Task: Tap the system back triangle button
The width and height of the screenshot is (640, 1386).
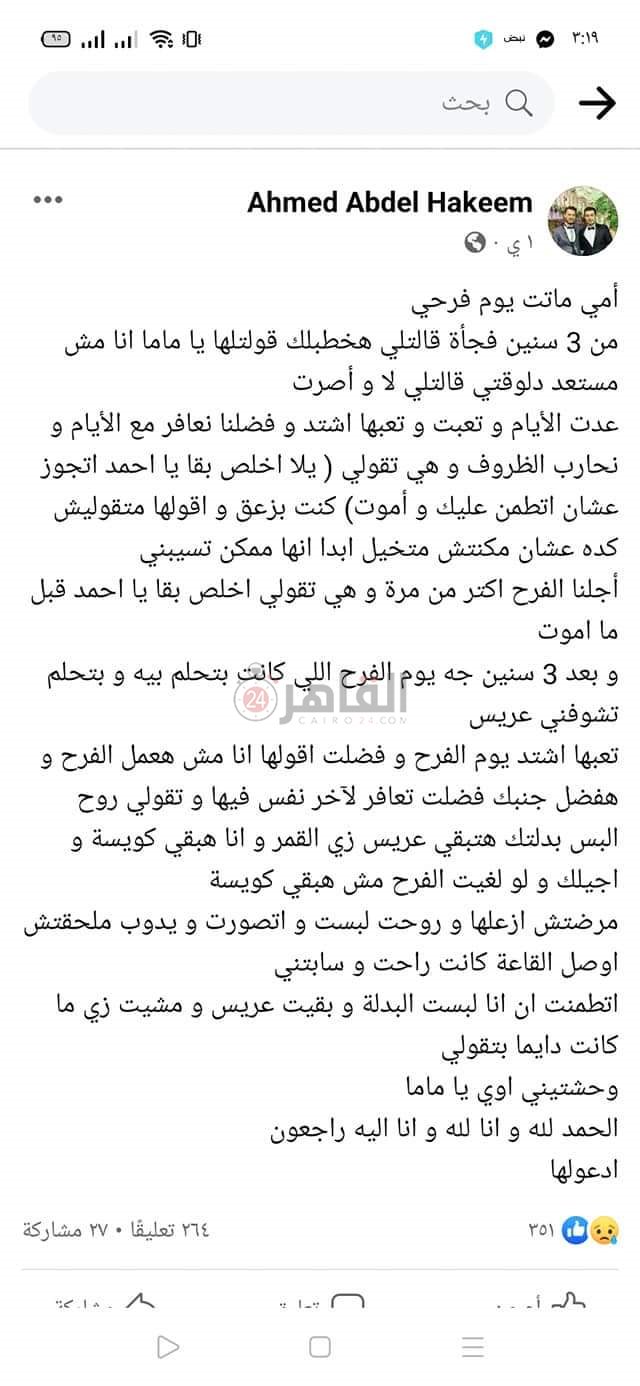Action: pyautogui.click(x=168, y=1347)
